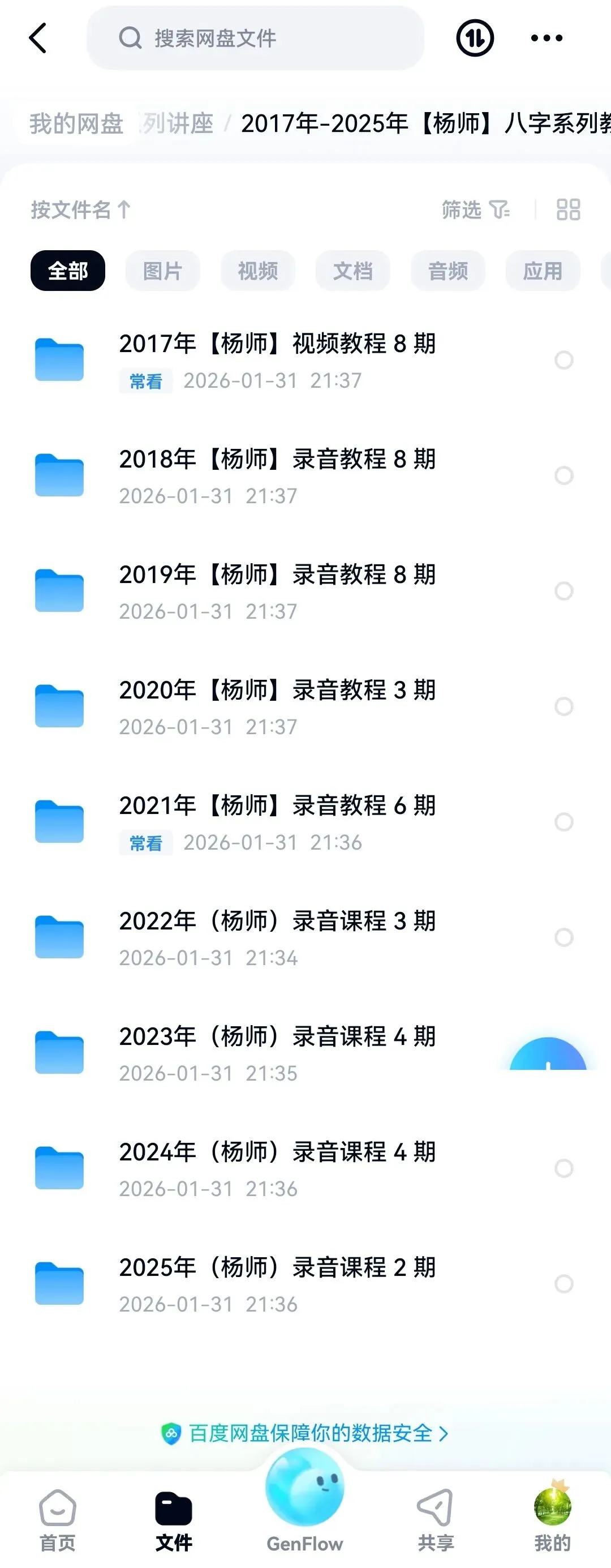
Task: Tap the blue plus floating button
Action: (x=548, y=1056)
